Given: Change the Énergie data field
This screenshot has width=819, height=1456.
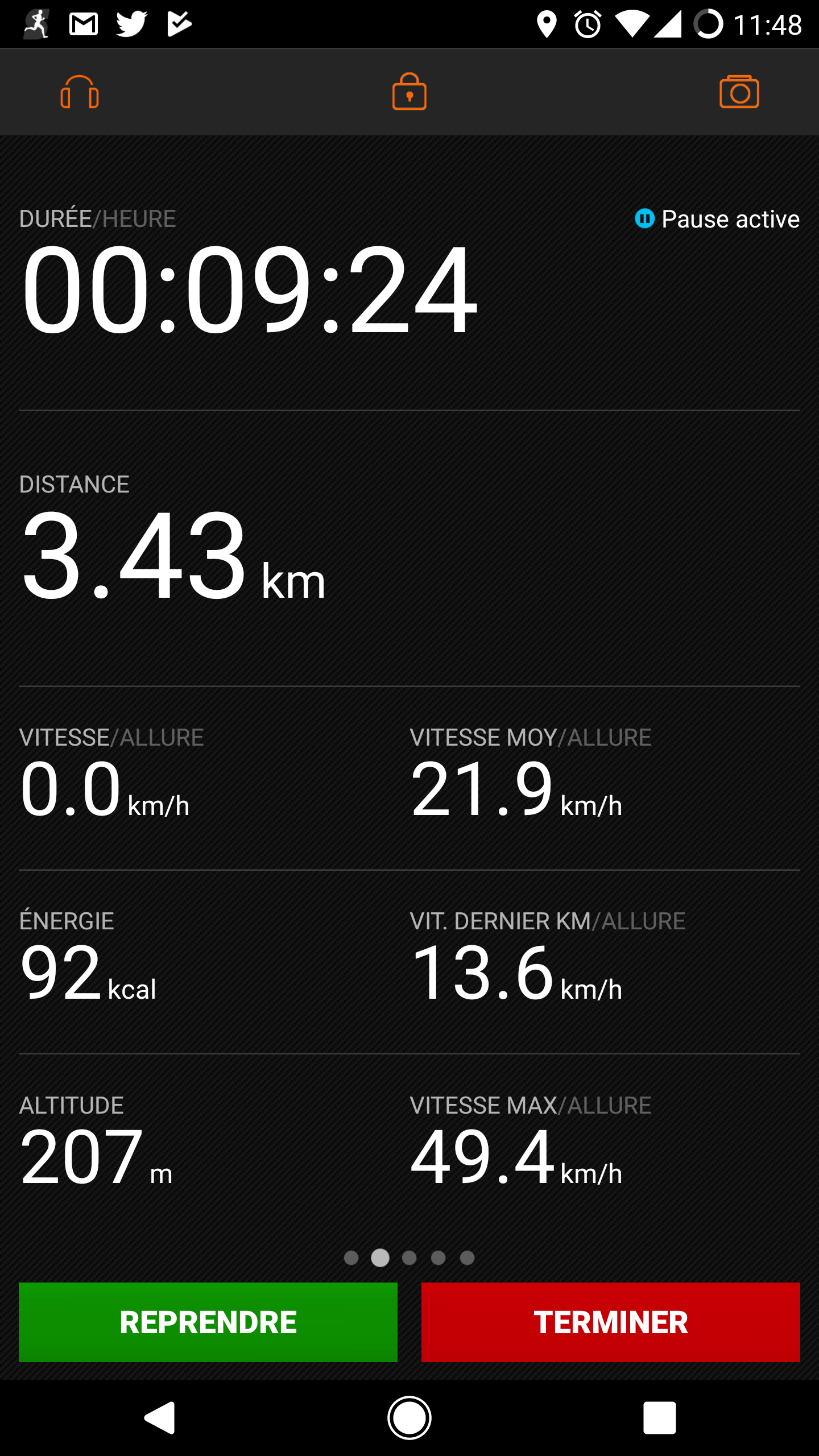Looking at the screenshot, I should [214, 962].
